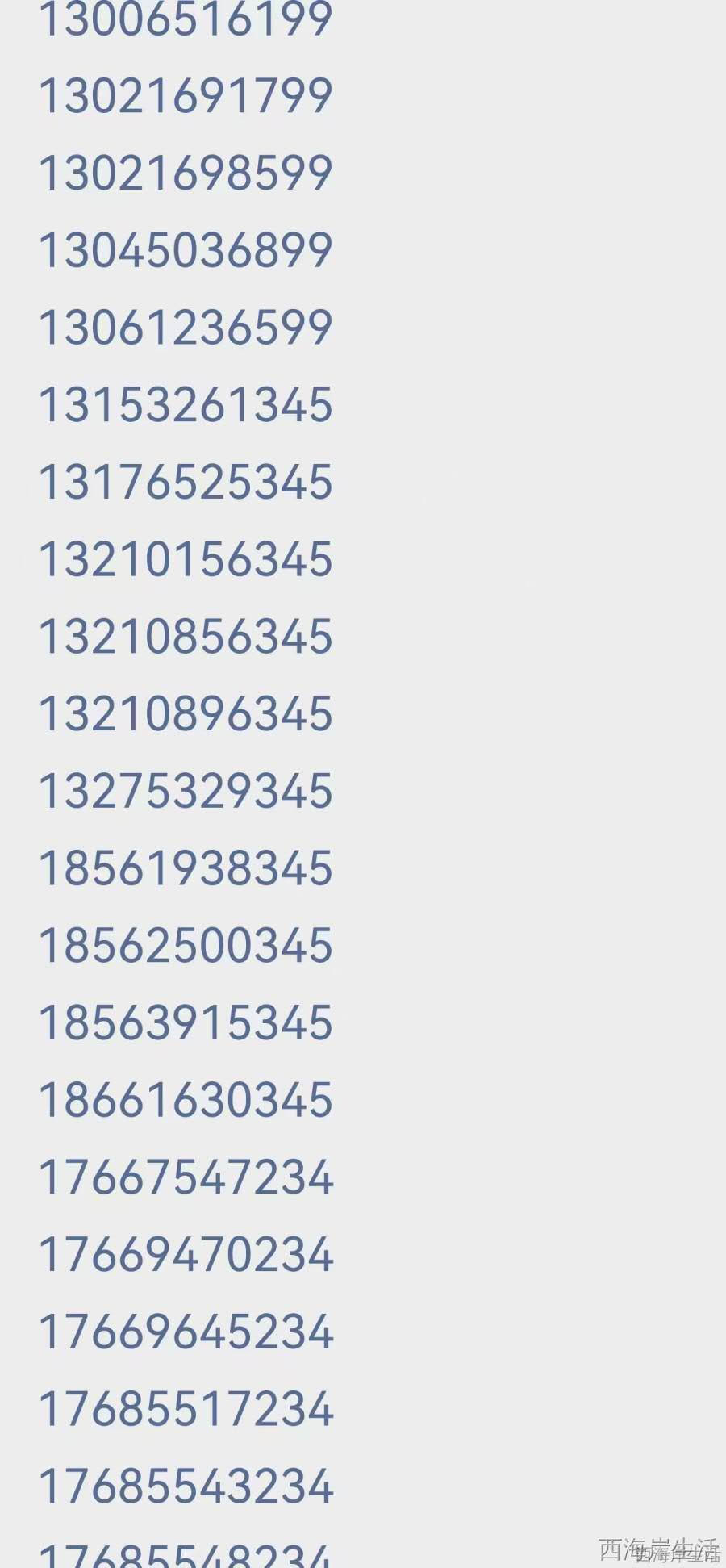726x1568 pixels.
Task: Tap phone number 13210156345
Action: [186, 559]
